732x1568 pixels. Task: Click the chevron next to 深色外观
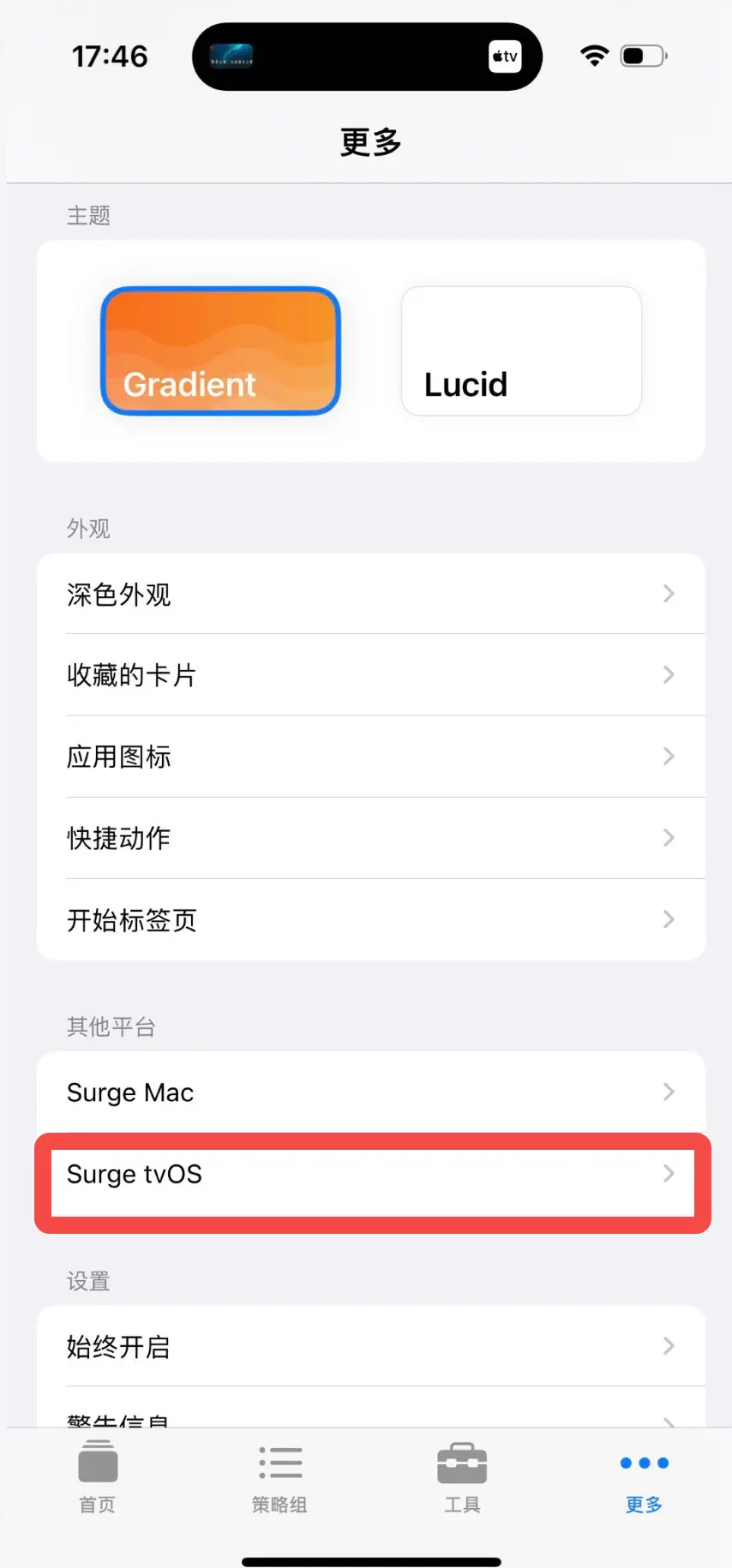pos(669,594)
